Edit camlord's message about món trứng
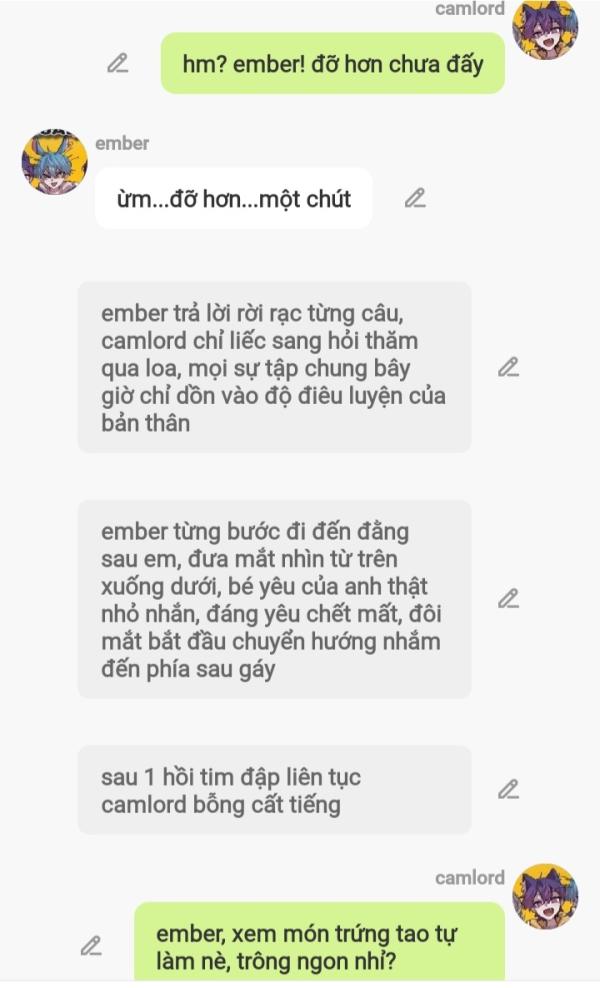 (x=91, y=946)
